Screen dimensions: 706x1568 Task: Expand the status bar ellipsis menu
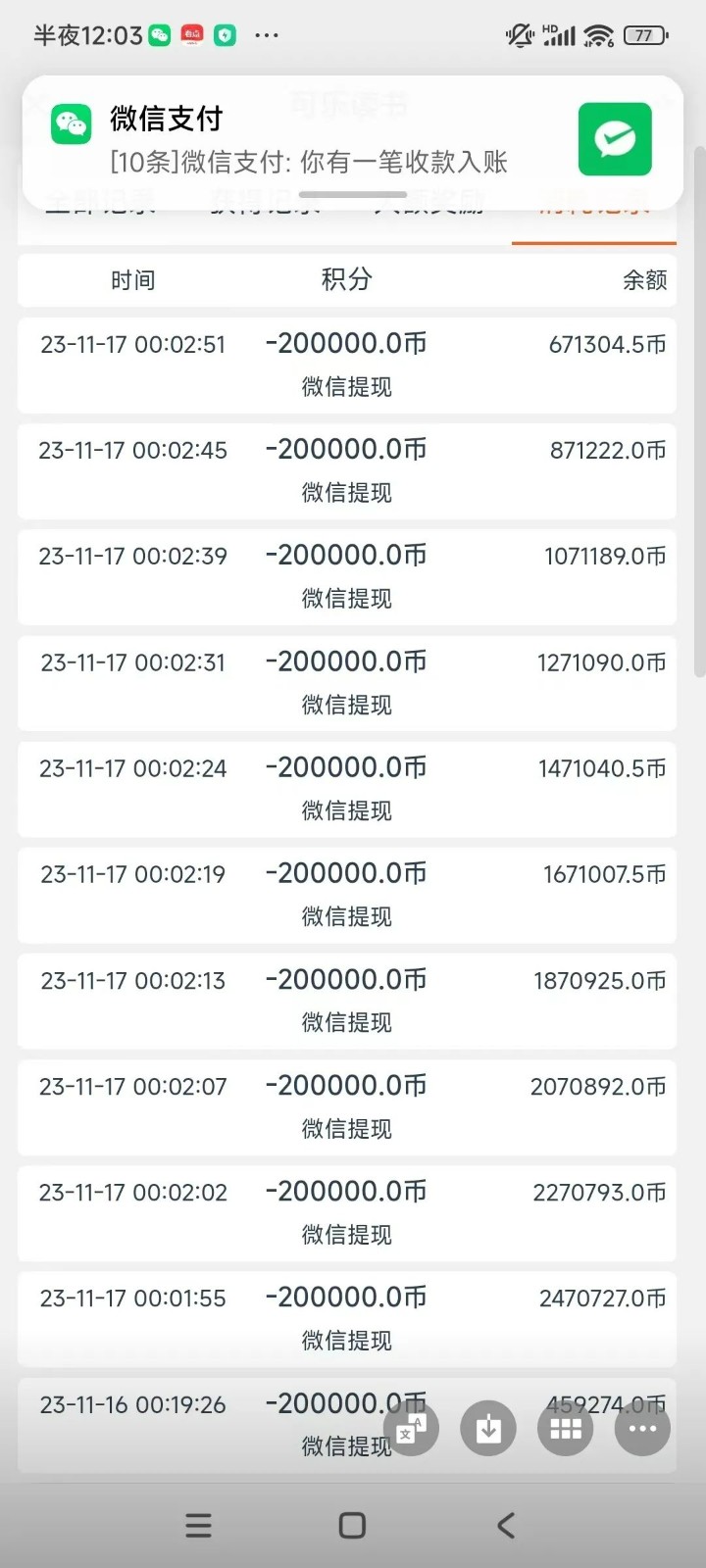point(267,35)
